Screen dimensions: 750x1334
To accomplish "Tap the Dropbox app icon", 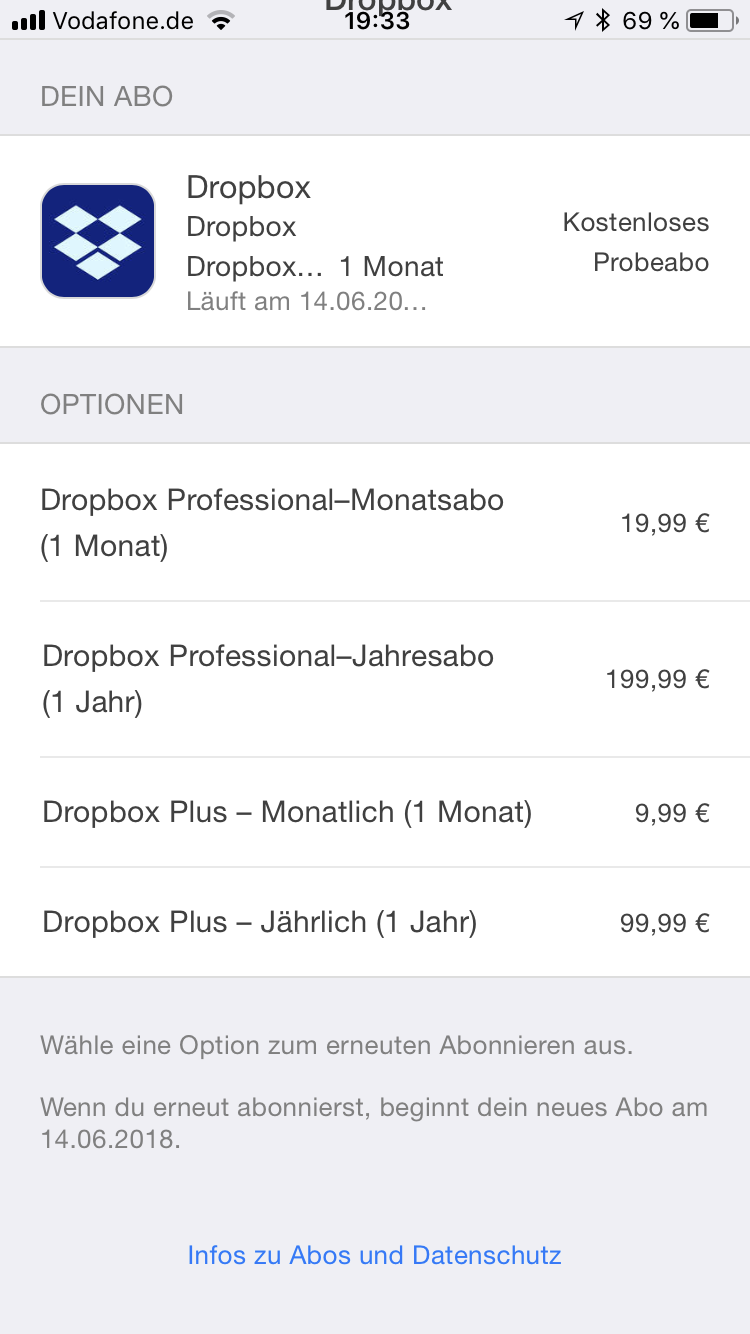I will pyautogui.click(x=97, y=240).
